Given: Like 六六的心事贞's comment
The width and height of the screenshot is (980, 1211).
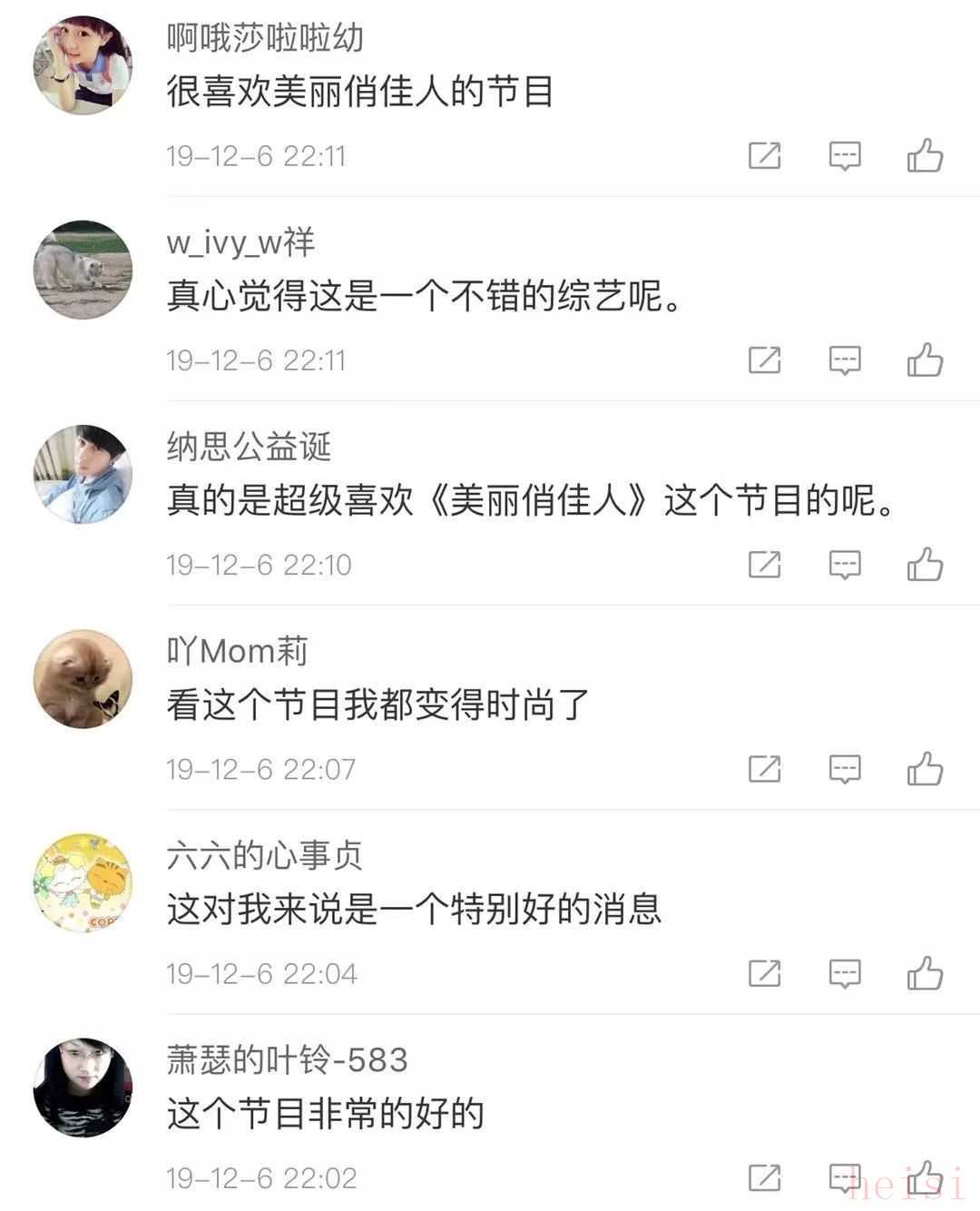Looking at the screenshot, I should 925,974.
